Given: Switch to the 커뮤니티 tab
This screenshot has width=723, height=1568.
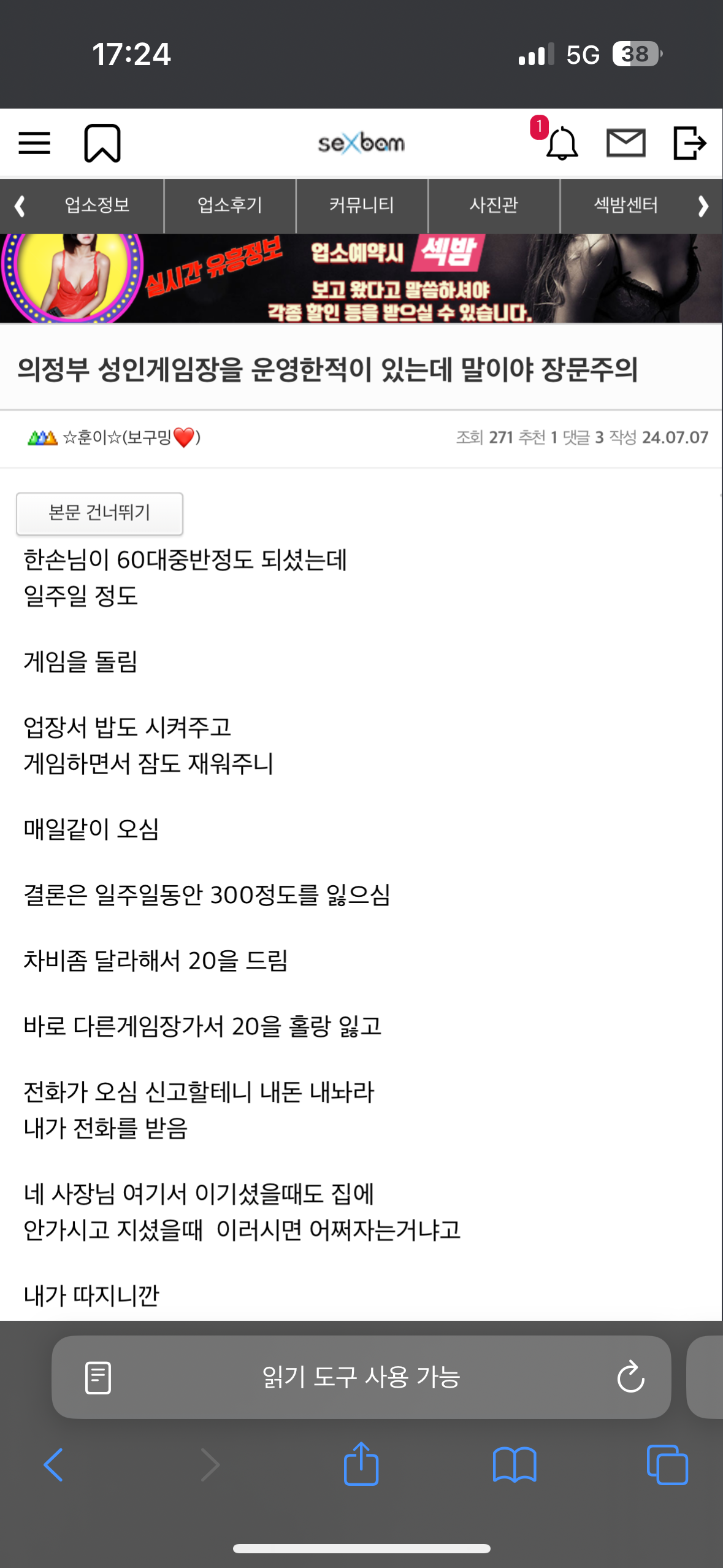Looking at the screenshot, I should point(362,205).
